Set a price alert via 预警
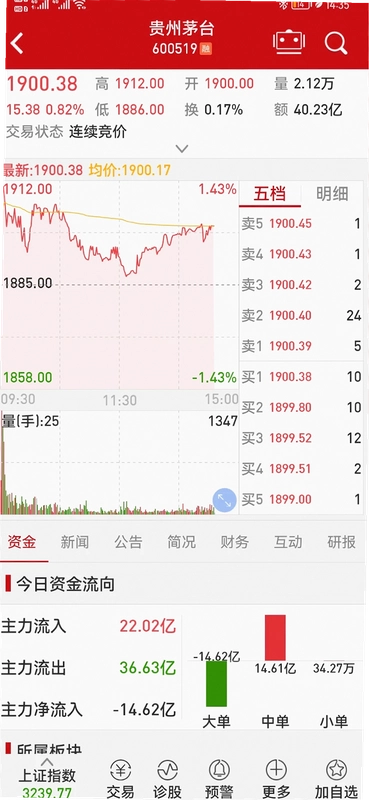369x800 pixels. point(219,779)
